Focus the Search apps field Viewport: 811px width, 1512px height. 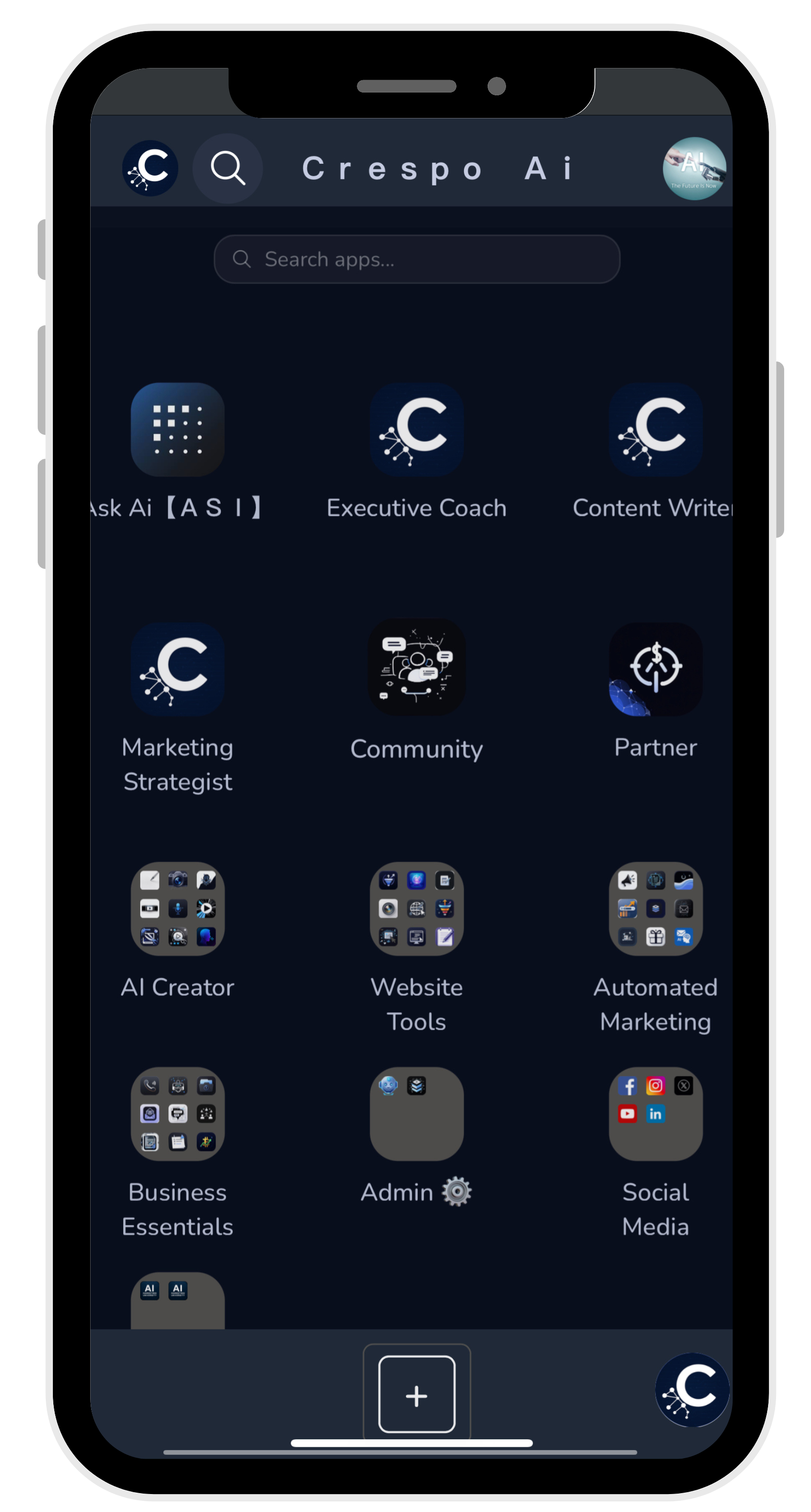tap(417, 260)
